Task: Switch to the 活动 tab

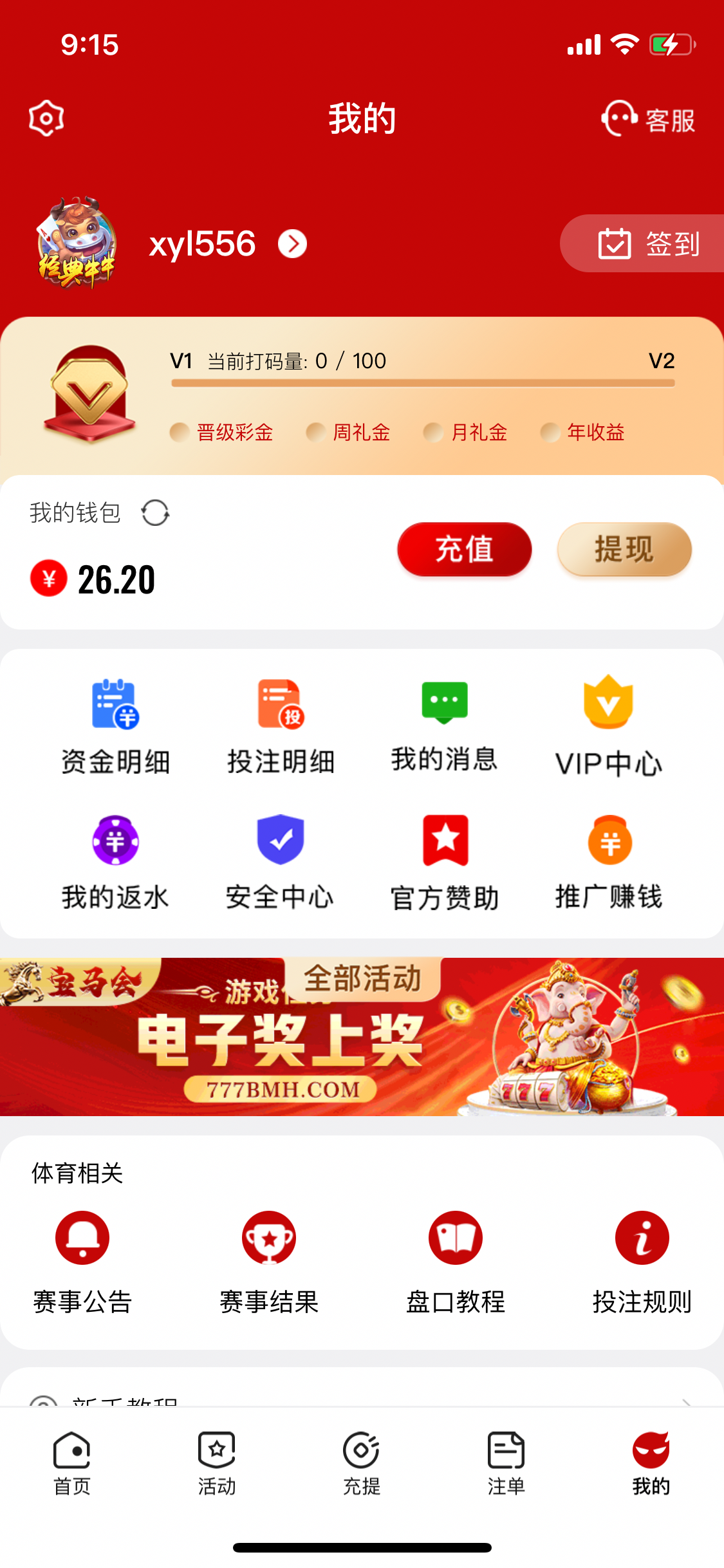Action: (x=216, y=1474)
